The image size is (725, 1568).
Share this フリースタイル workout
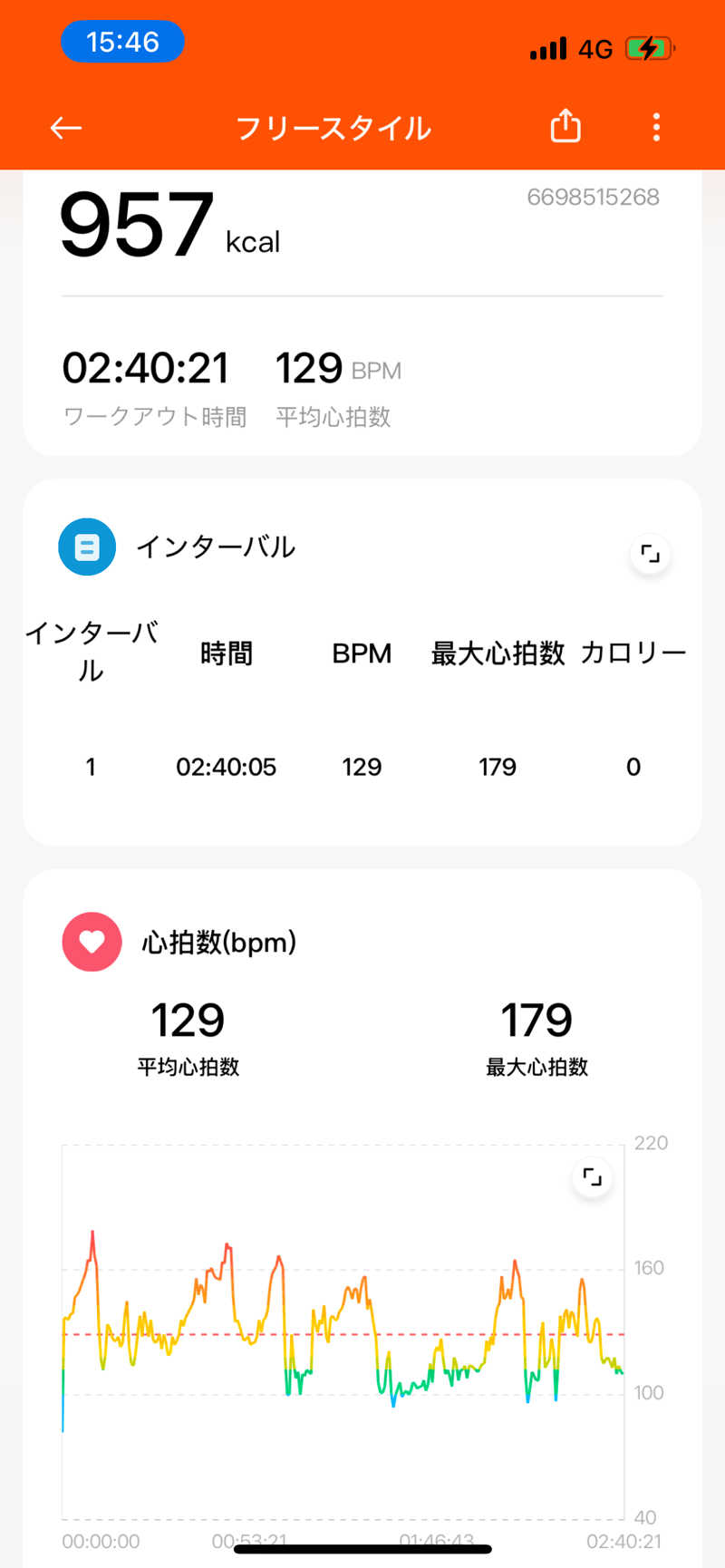(x=565, y=126)
